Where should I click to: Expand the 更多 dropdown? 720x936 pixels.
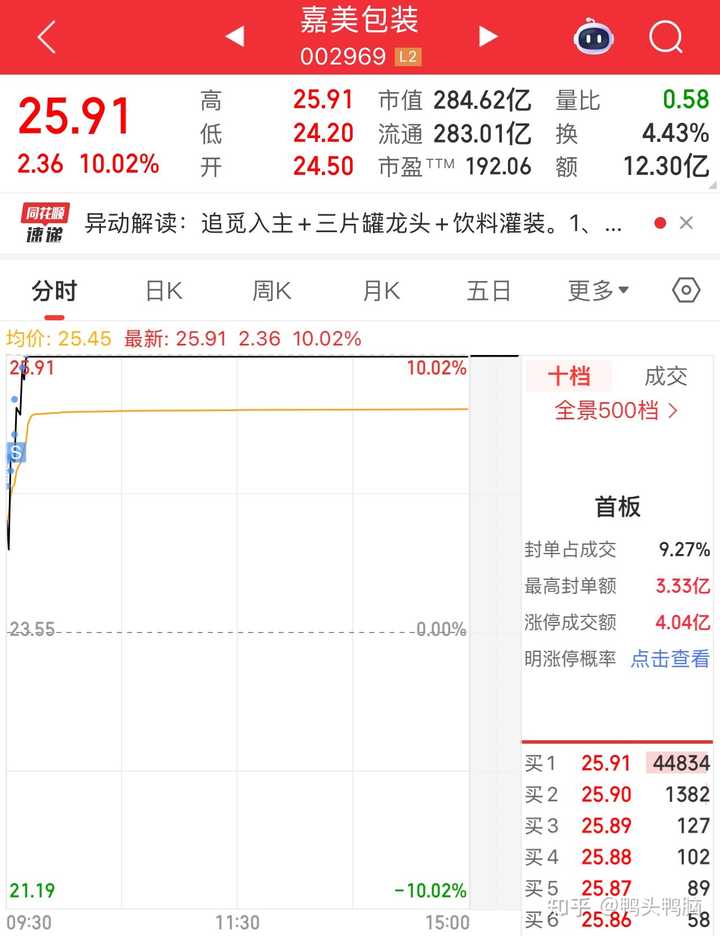click(598, 291)
